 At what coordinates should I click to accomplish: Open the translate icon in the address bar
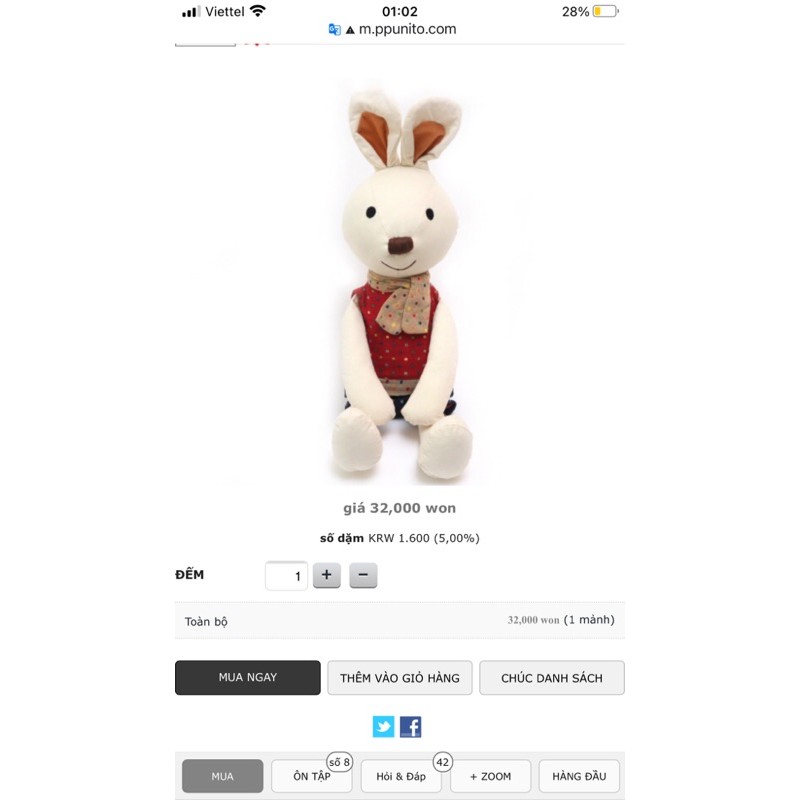(335, 29)
